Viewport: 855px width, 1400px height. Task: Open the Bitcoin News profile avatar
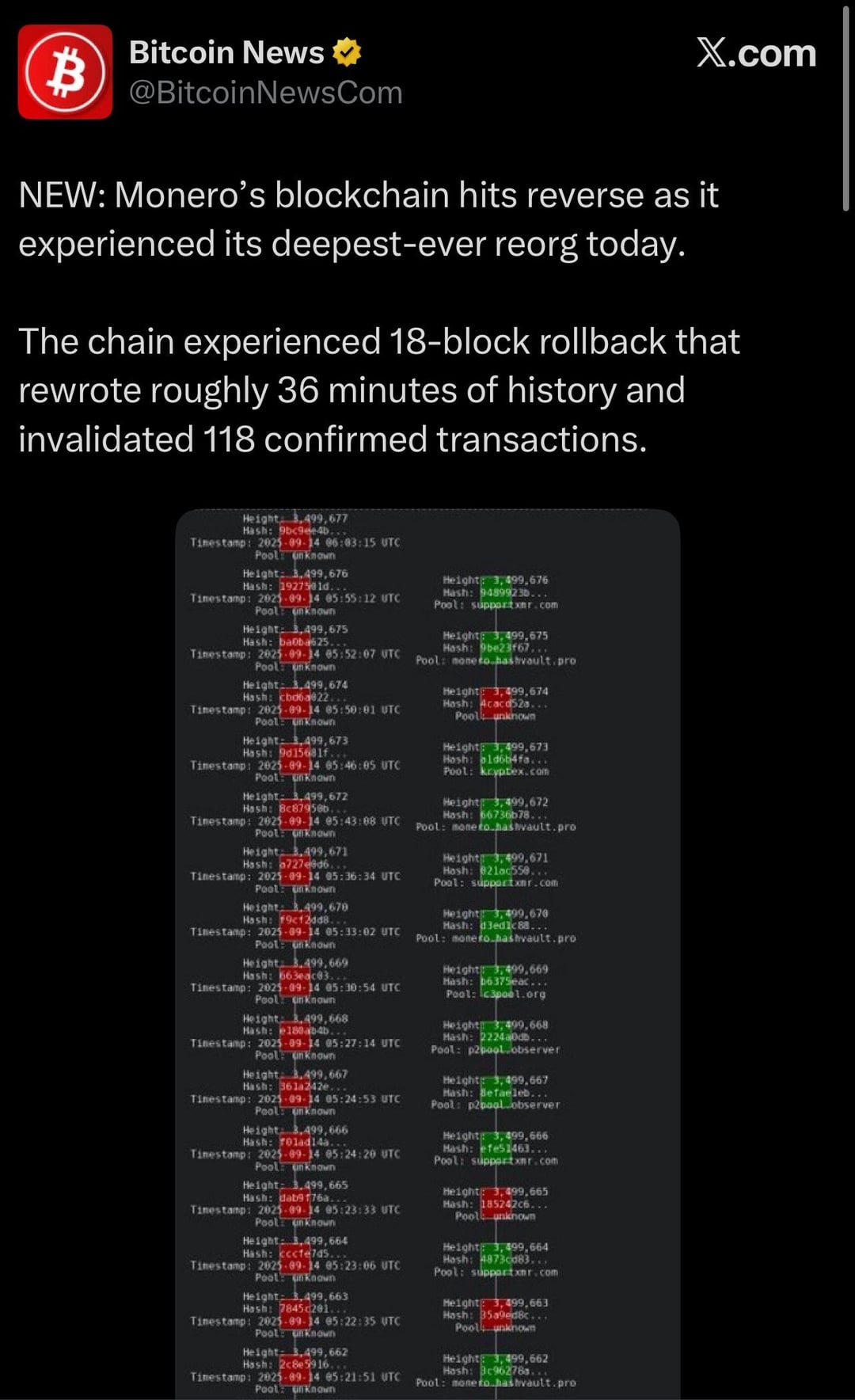tap(65, 72)
